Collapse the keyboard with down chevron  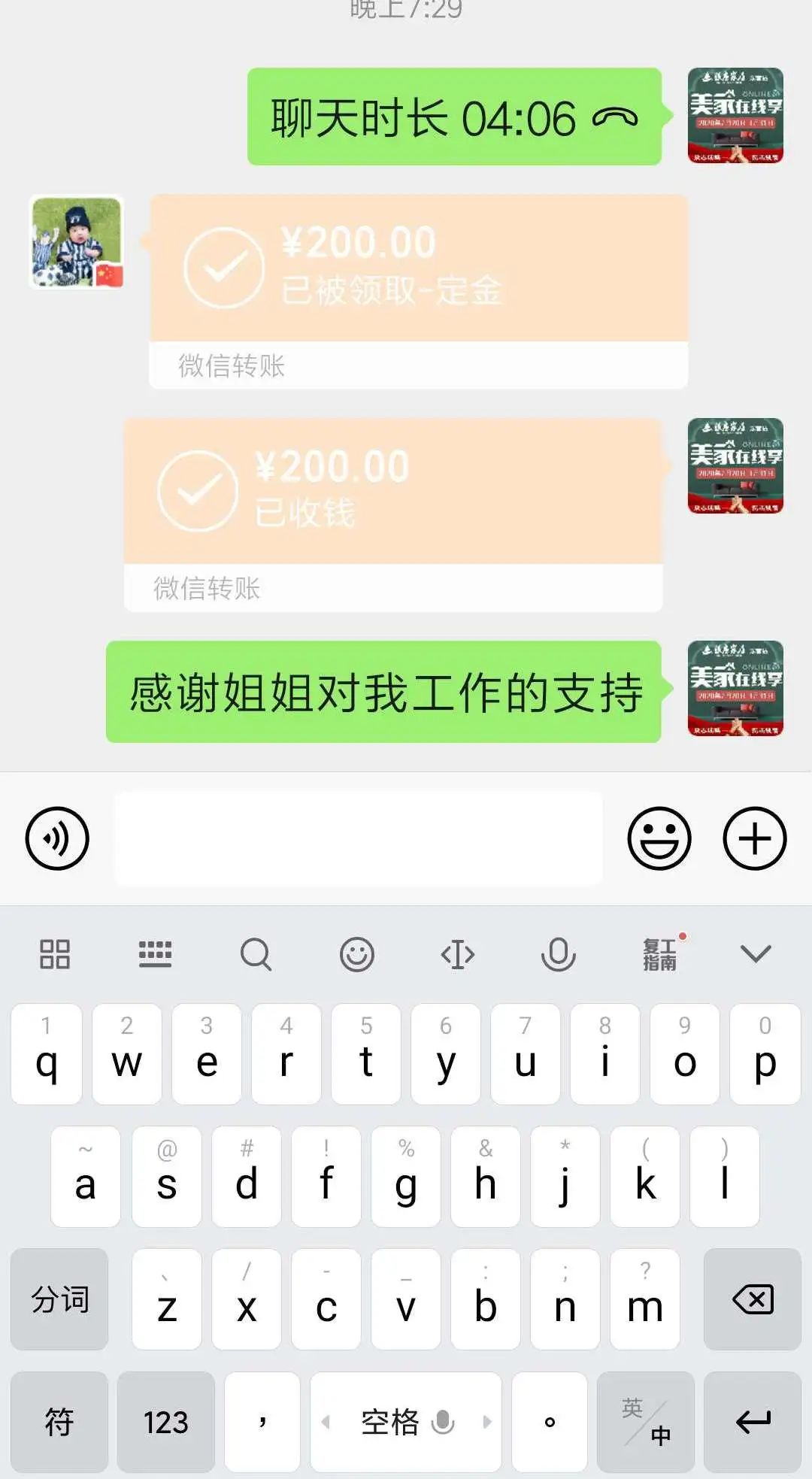(756, 954)
